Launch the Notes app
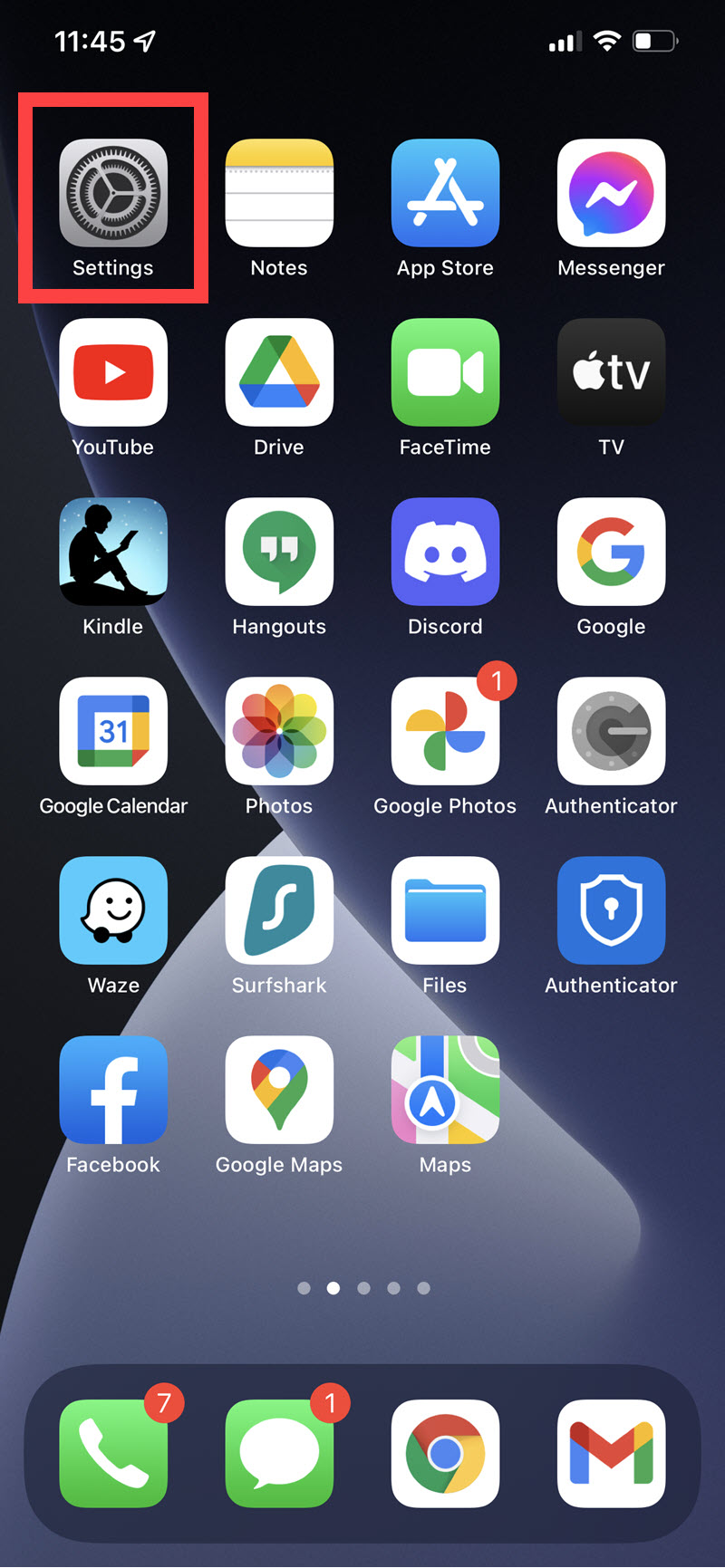 279,193
